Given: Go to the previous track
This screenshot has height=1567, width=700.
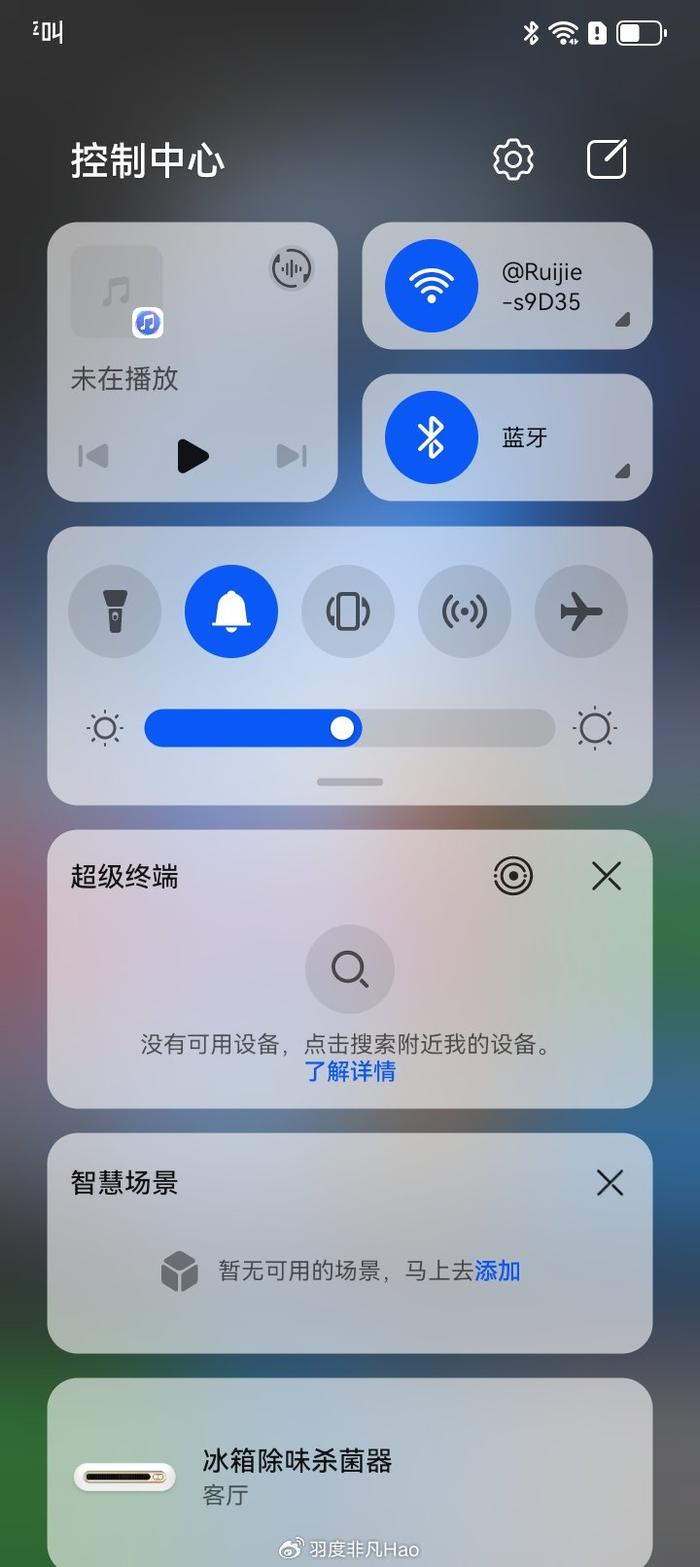Looking at the screenshot, I should point(94,456).
